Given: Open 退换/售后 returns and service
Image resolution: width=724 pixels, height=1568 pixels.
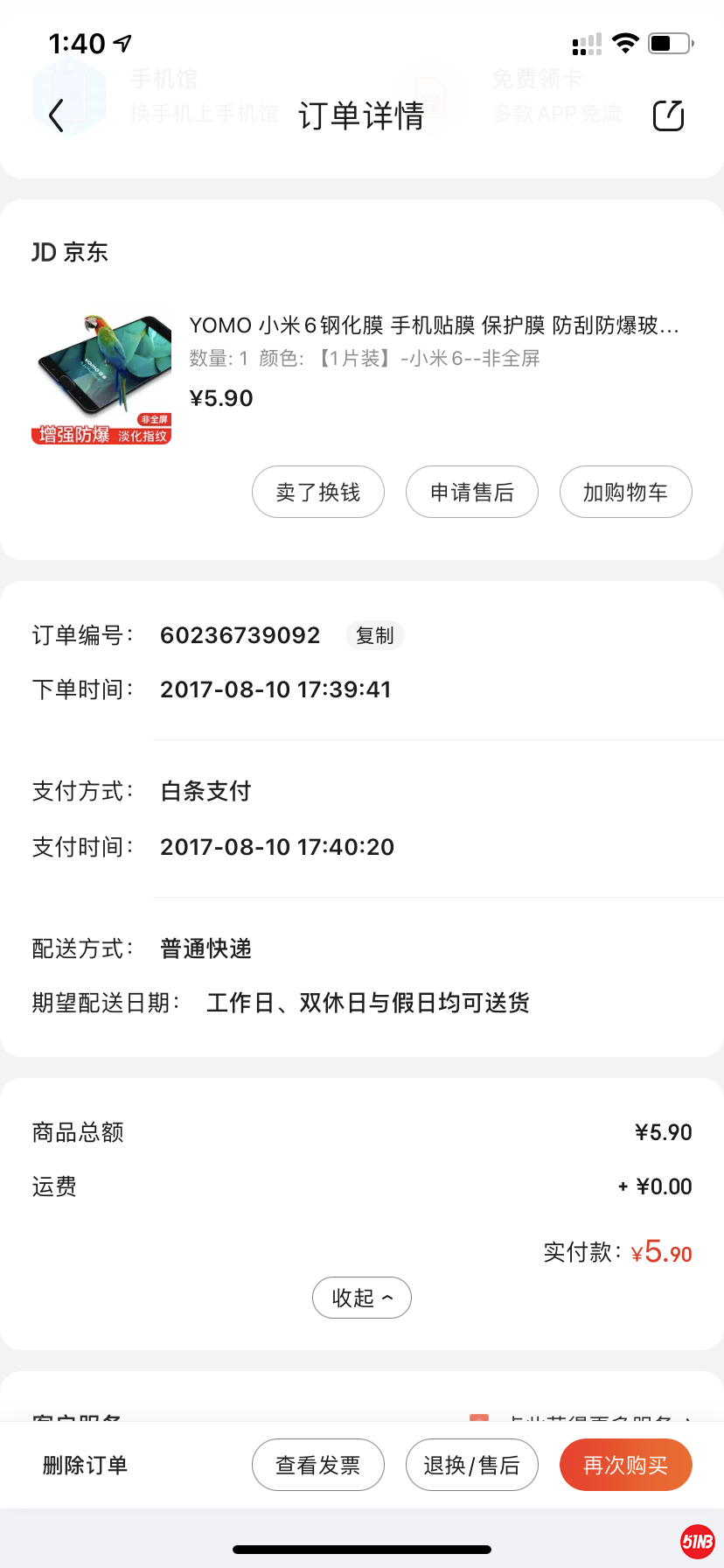Looking at the screenshot, I should (x=472, y=1466).
